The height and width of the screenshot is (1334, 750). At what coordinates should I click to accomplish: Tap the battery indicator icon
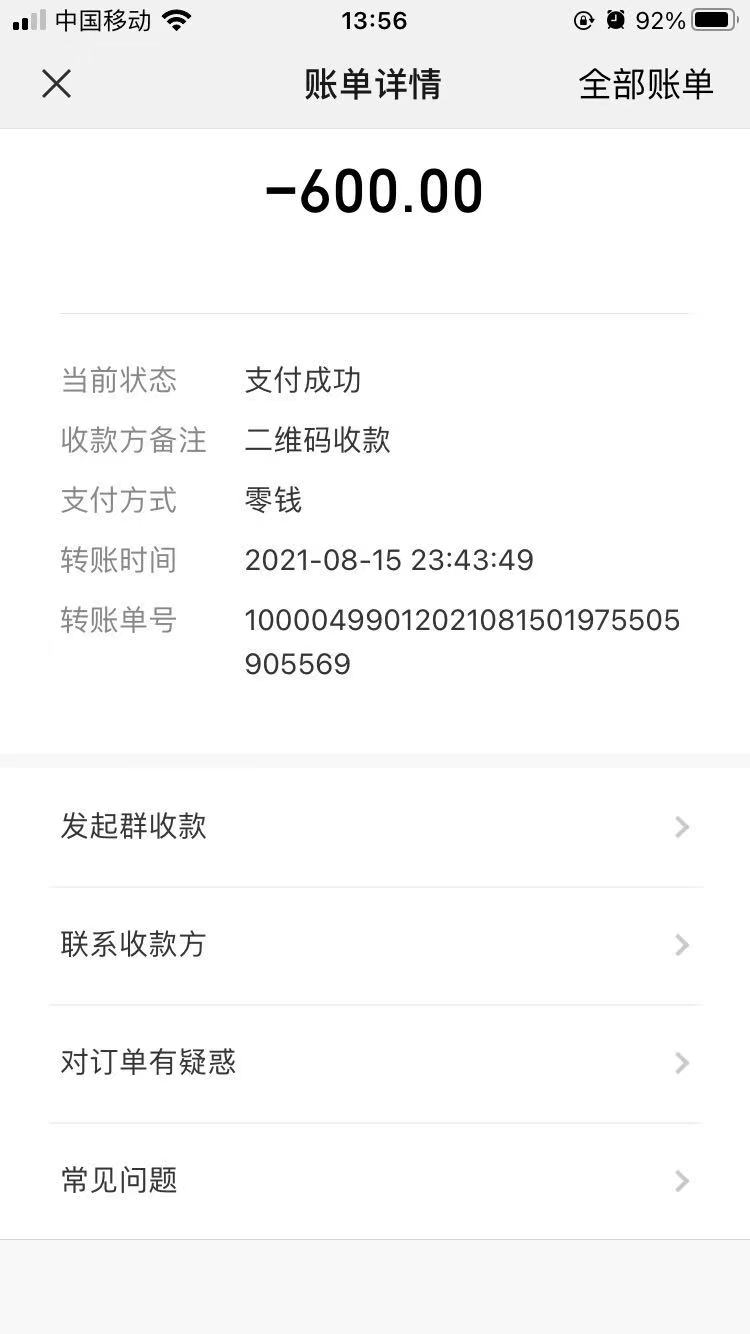coord(712,19)
